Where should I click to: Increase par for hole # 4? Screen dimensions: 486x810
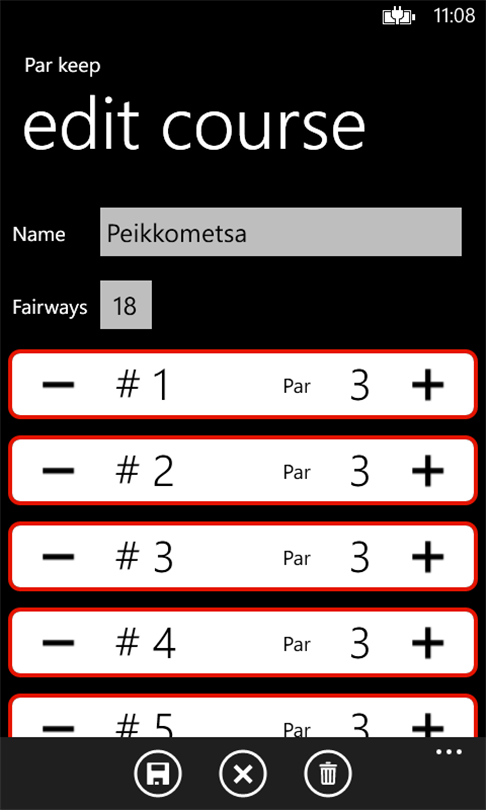[x=428, y=642]
